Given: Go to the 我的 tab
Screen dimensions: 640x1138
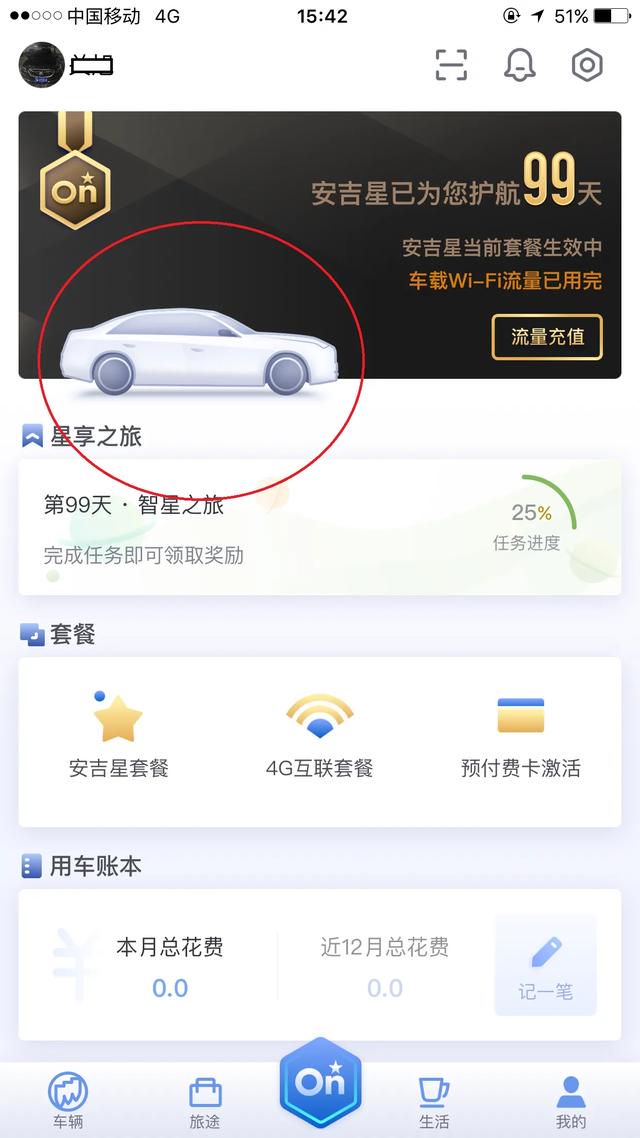Looking at the screenshot, I should point(571,1101).
